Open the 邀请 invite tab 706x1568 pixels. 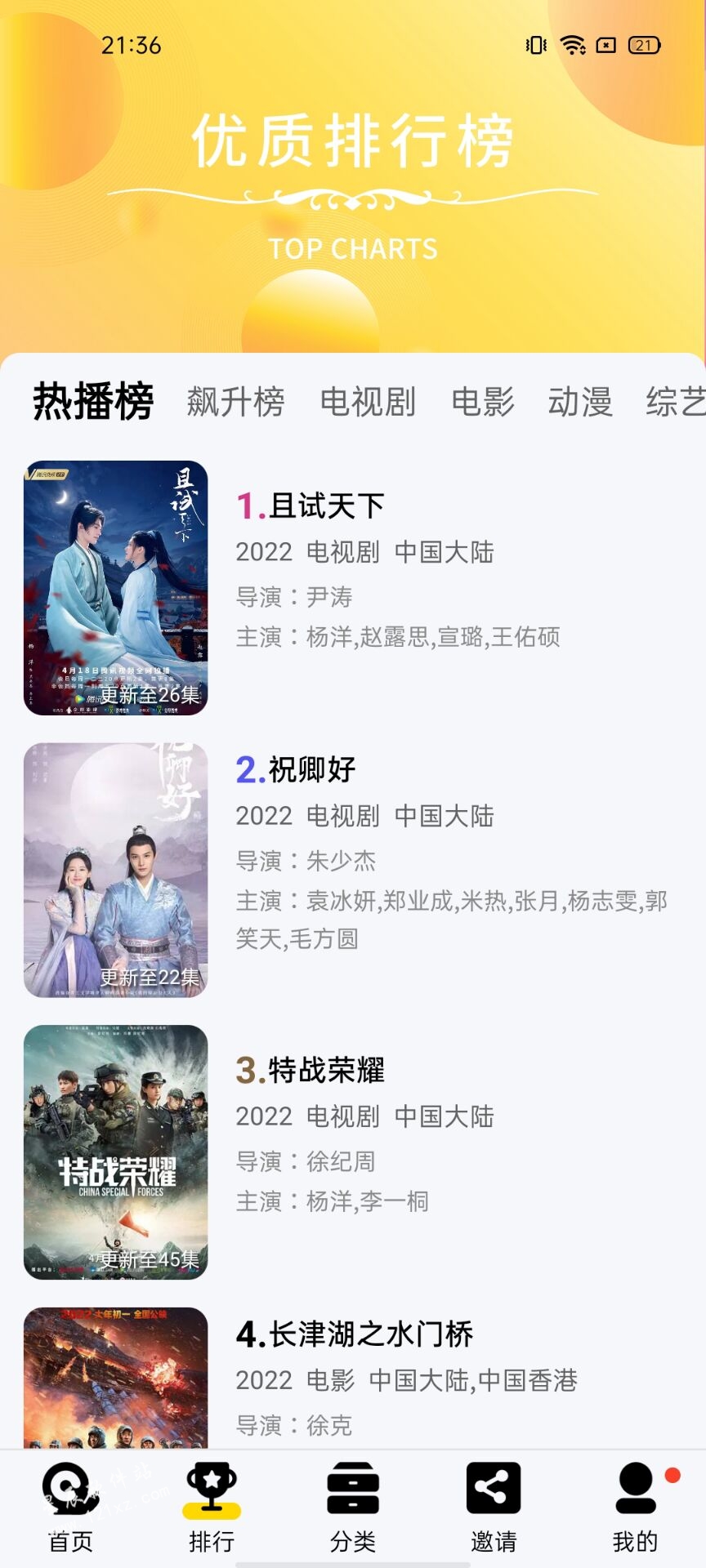pos(494,1508)
